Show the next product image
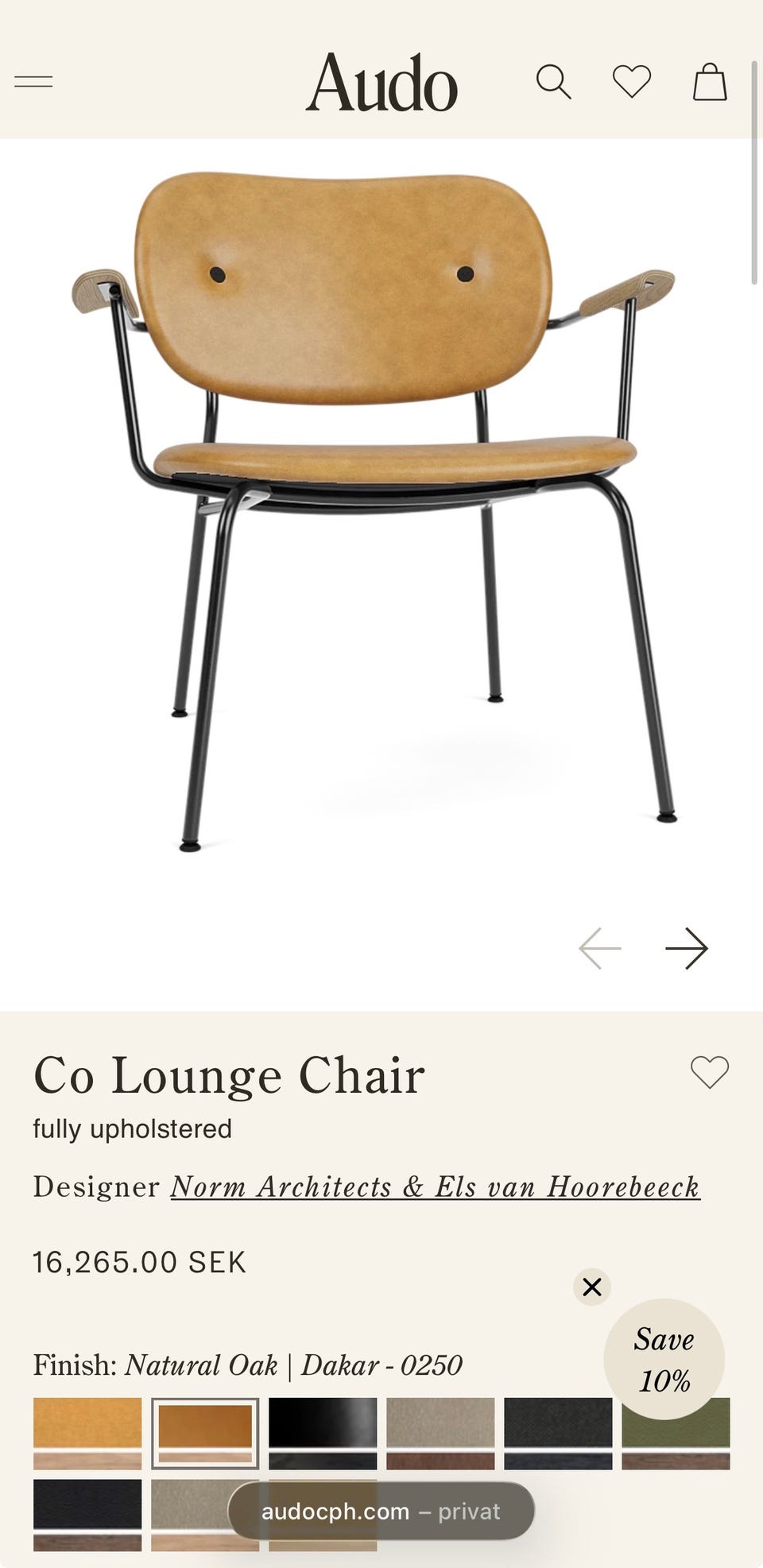The width and height of the screenshot is (763, 1568). coord(687,948)
